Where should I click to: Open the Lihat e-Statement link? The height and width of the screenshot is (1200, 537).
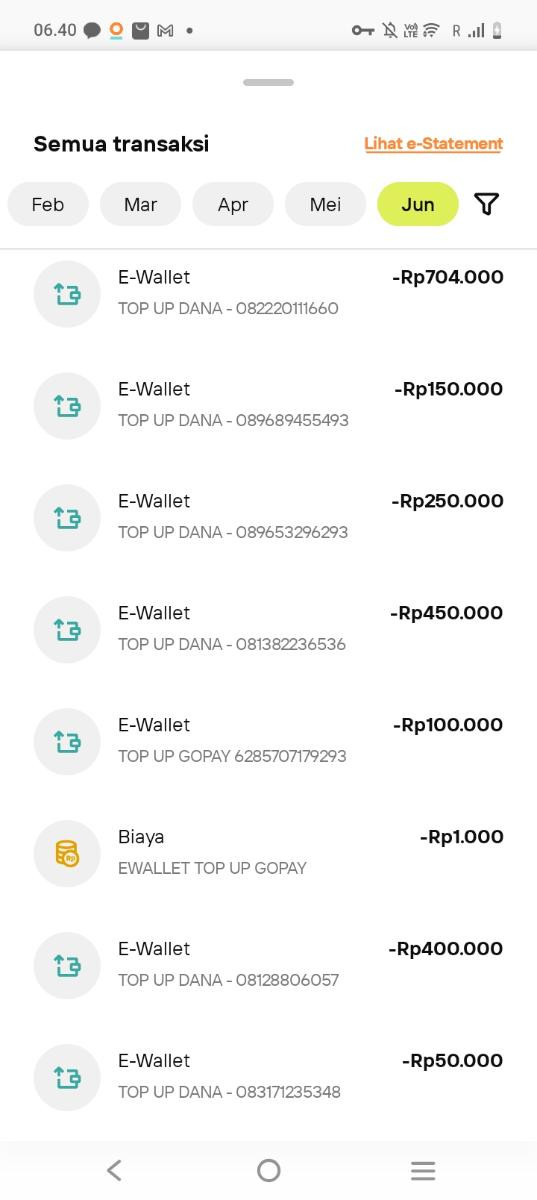point(433,144)
